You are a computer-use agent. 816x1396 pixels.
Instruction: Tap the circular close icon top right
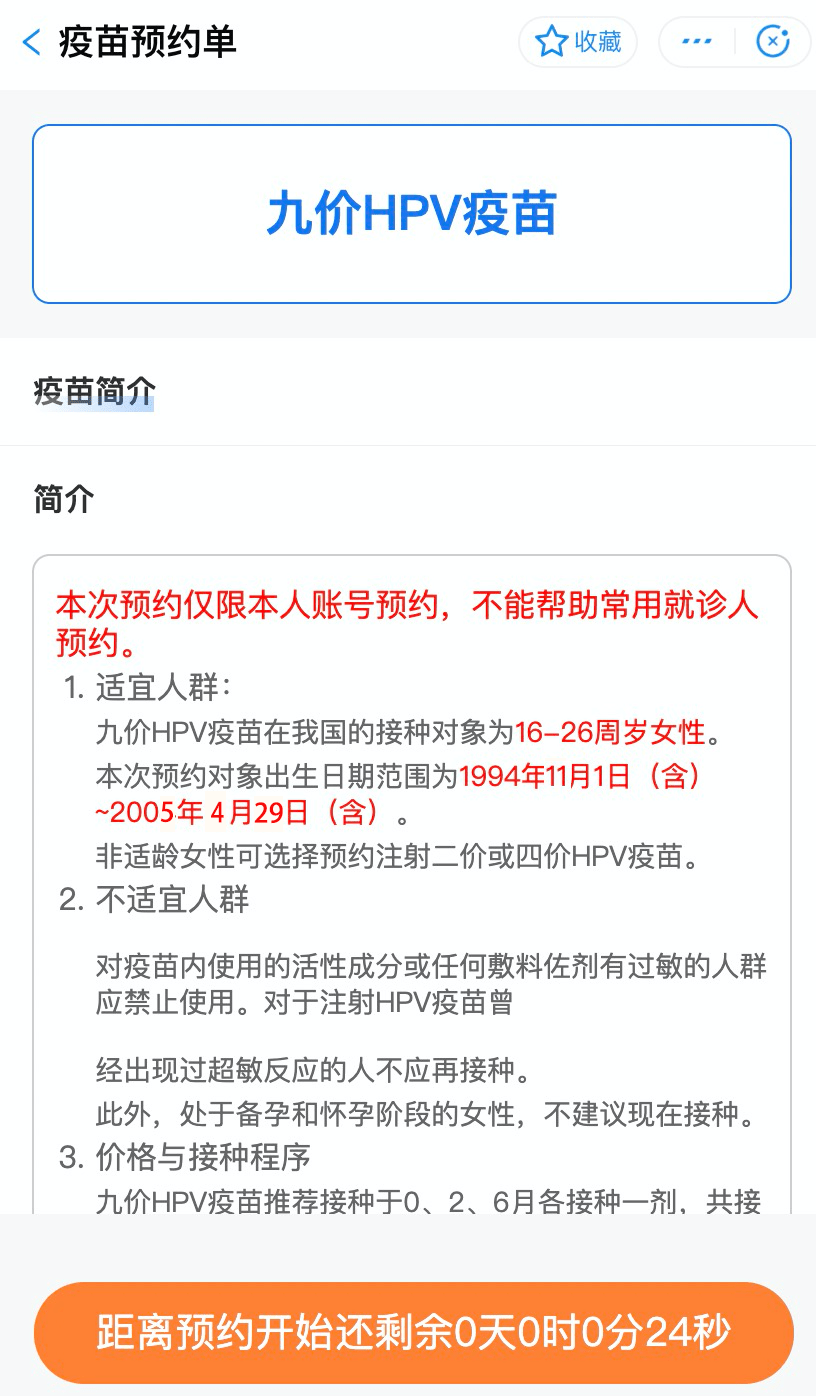click(773, 41)
